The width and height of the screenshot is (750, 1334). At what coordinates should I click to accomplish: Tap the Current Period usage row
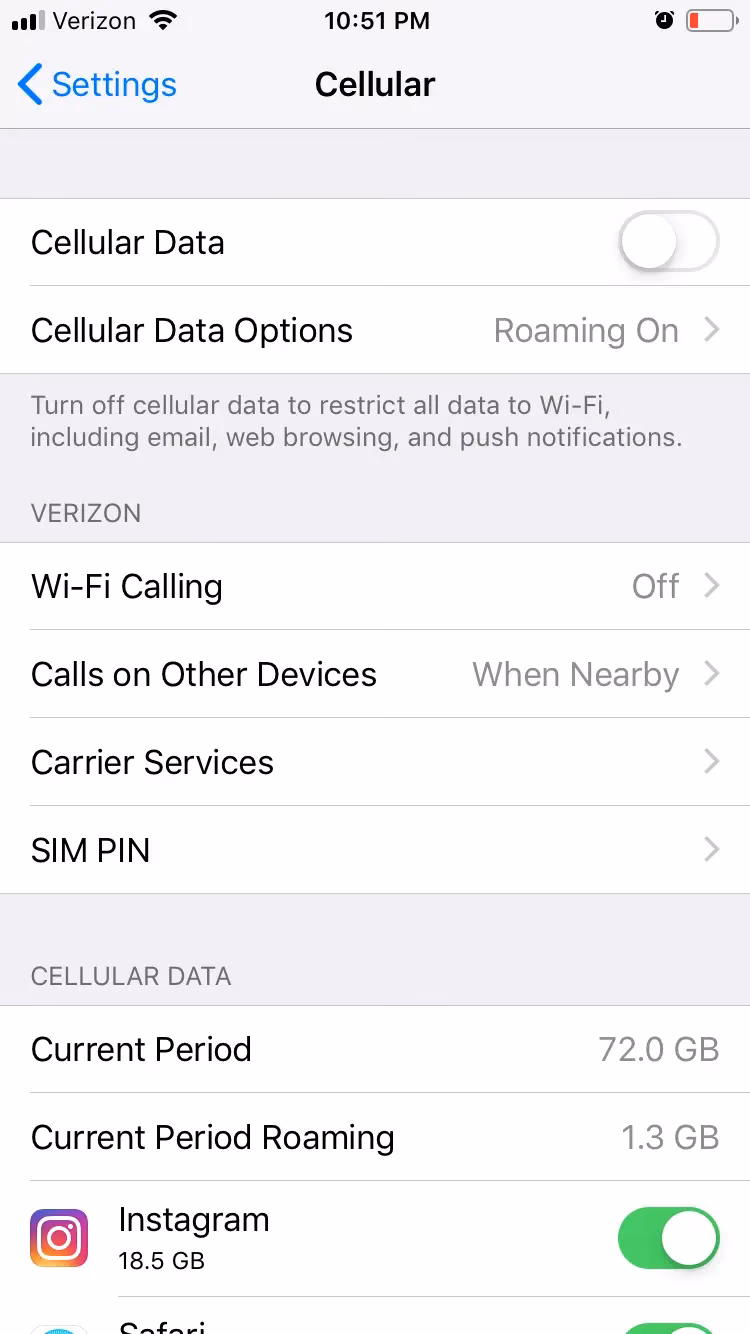coord(375,1049)
